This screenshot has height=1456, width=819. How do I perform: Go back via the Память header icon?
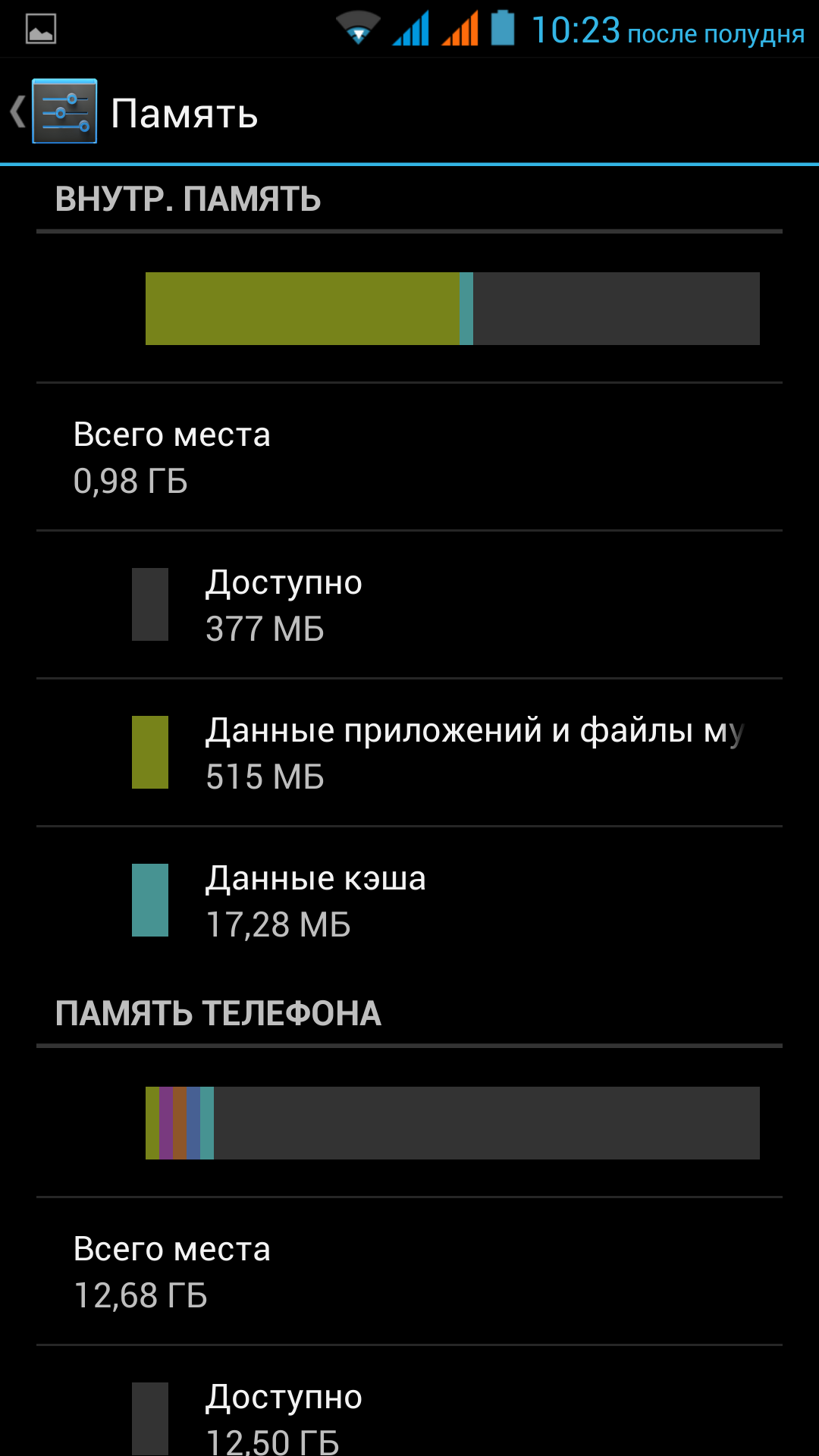click(x=55, y=112)
